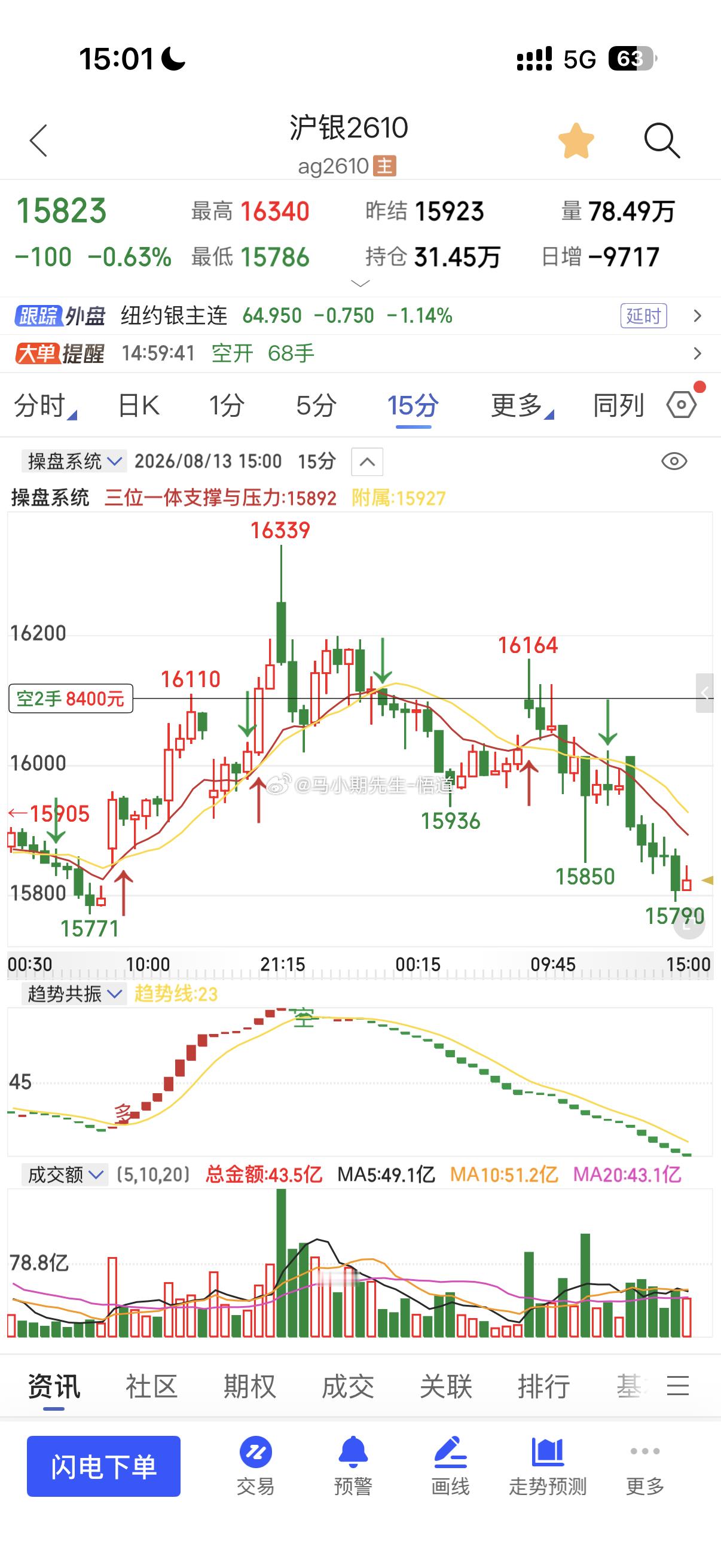The image size is (721, 1568).
Task: Open 预警 alert bell
Action: click(353, 1466)
